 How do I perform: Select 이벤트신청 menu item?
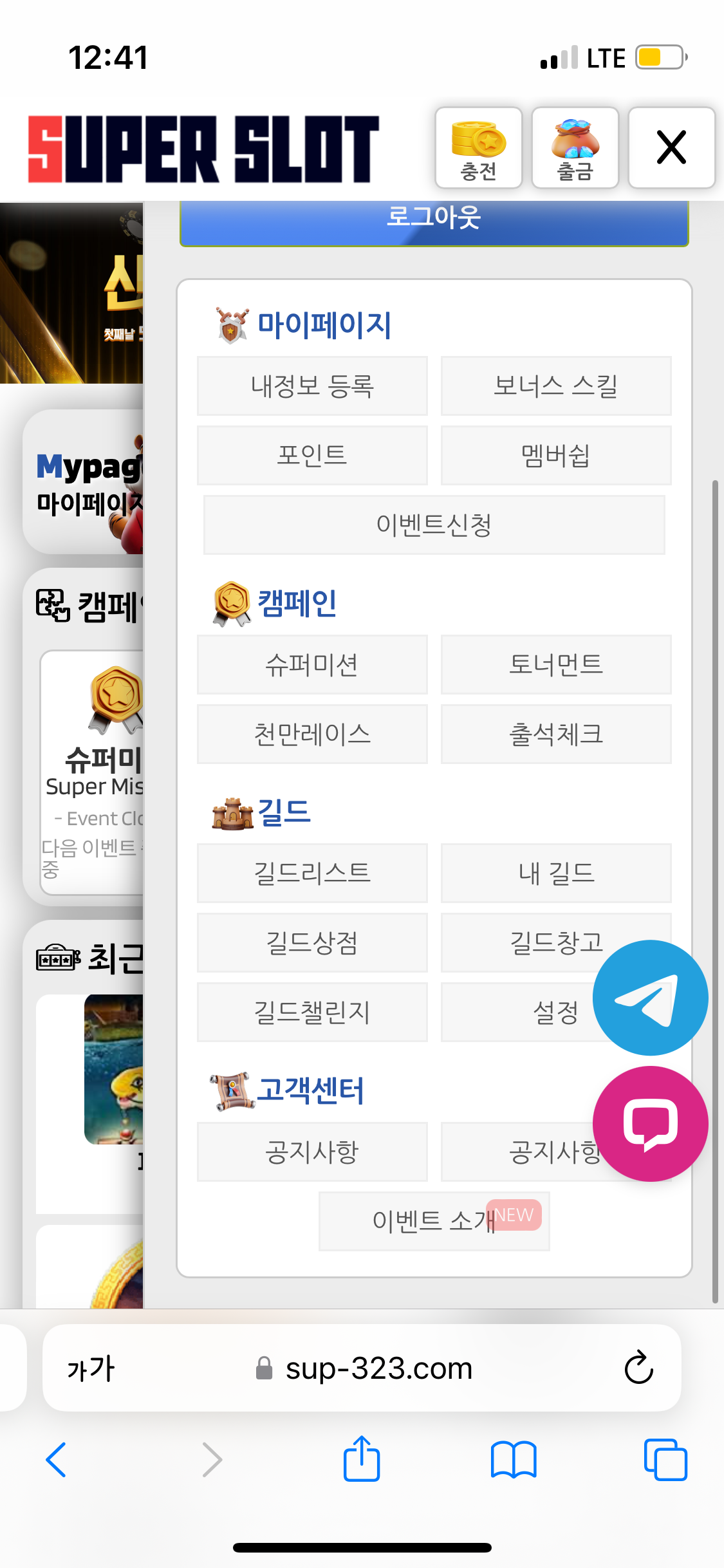[434, 525]
